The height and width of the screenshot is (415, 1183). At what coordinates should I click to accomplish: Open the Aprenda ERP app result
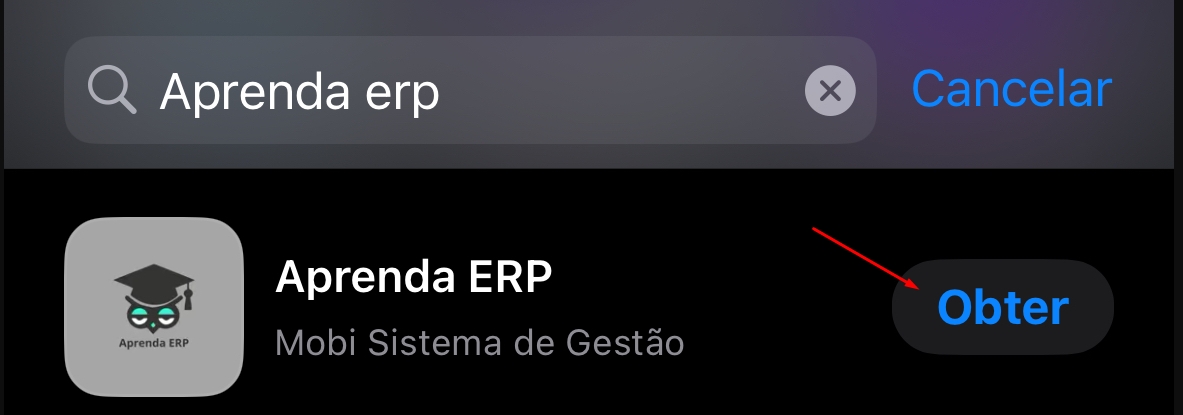[x=414, y=277]
